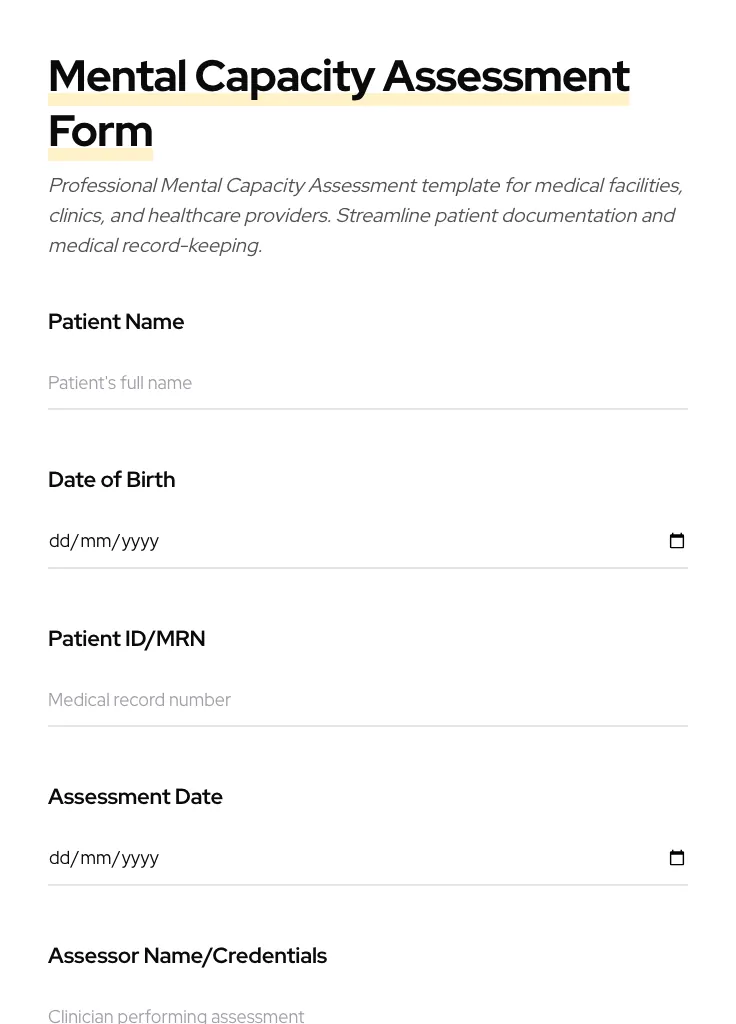Select the day segment of Assessment Date
Image resolution: width=736 pixels, height=1024 pixels.
point(57,857)
